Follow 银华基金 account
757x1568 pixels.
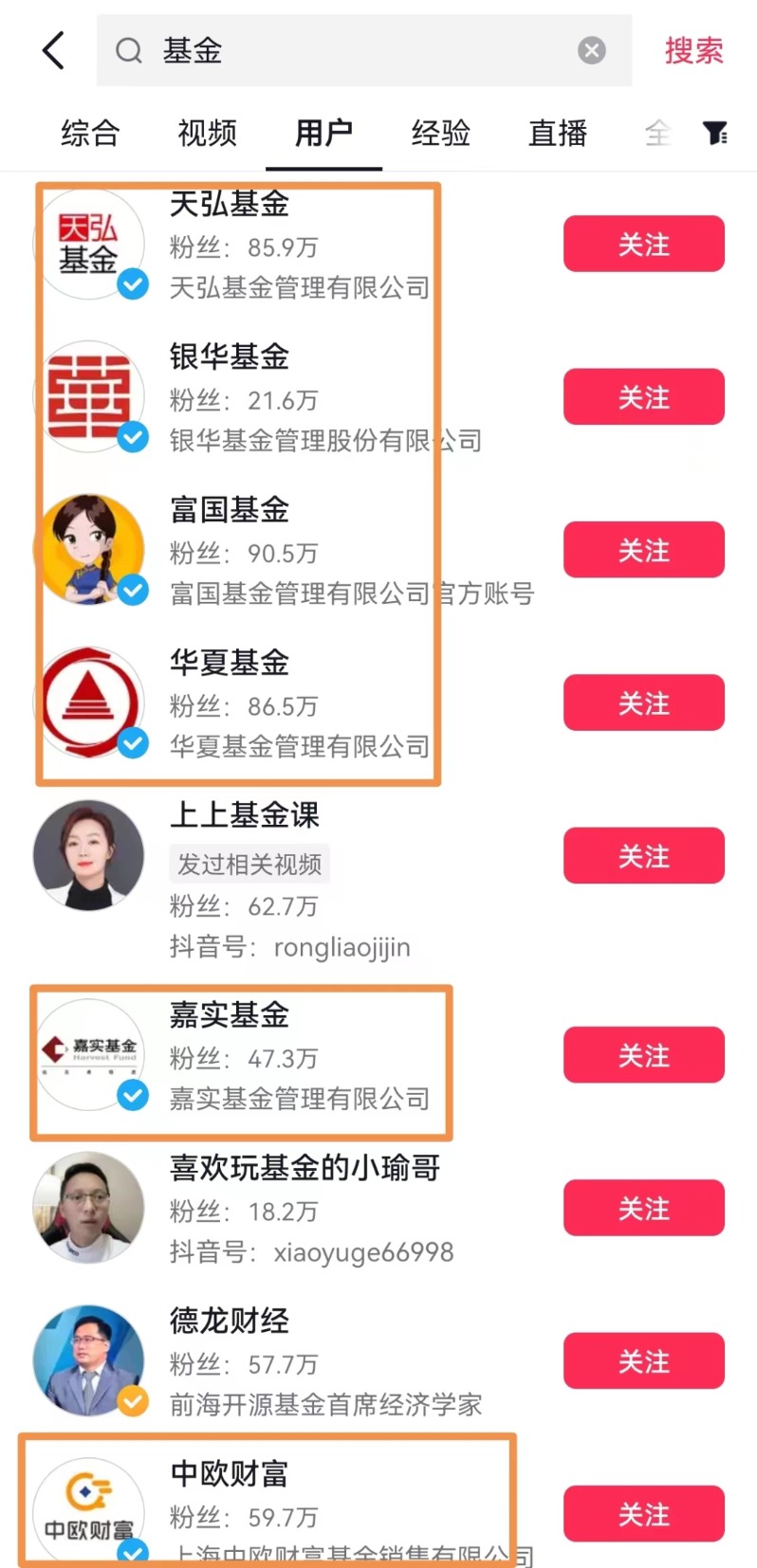click(x=643, y=397)
